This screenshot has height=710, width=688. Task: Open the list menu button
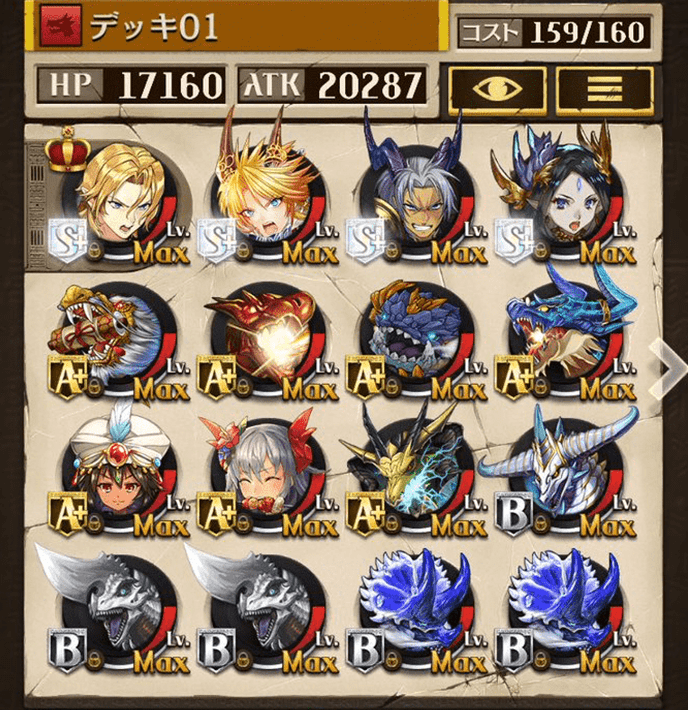[x=603, y=87]
